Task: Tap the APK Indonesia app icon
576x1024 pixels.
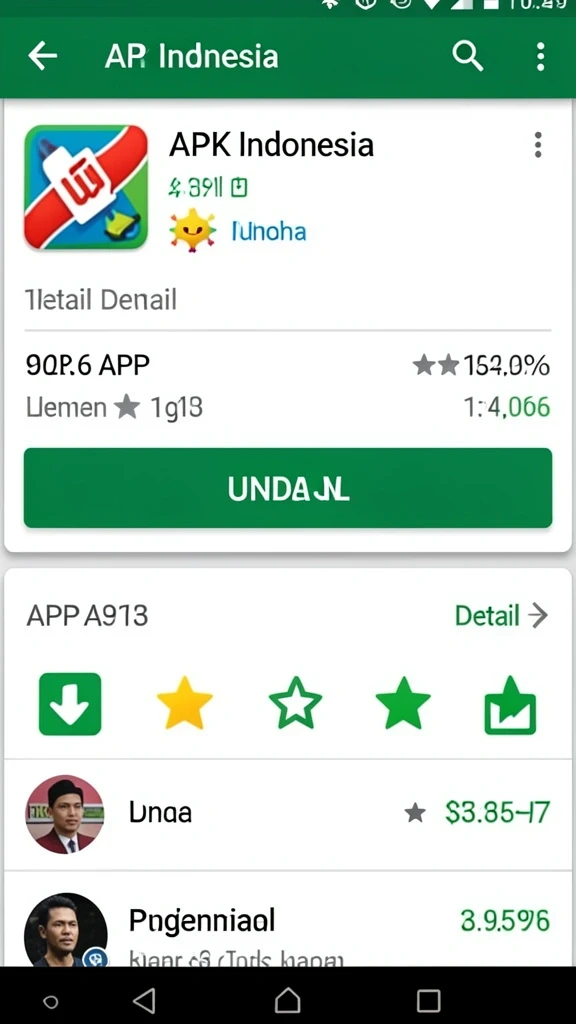Action: coord(86,187)
